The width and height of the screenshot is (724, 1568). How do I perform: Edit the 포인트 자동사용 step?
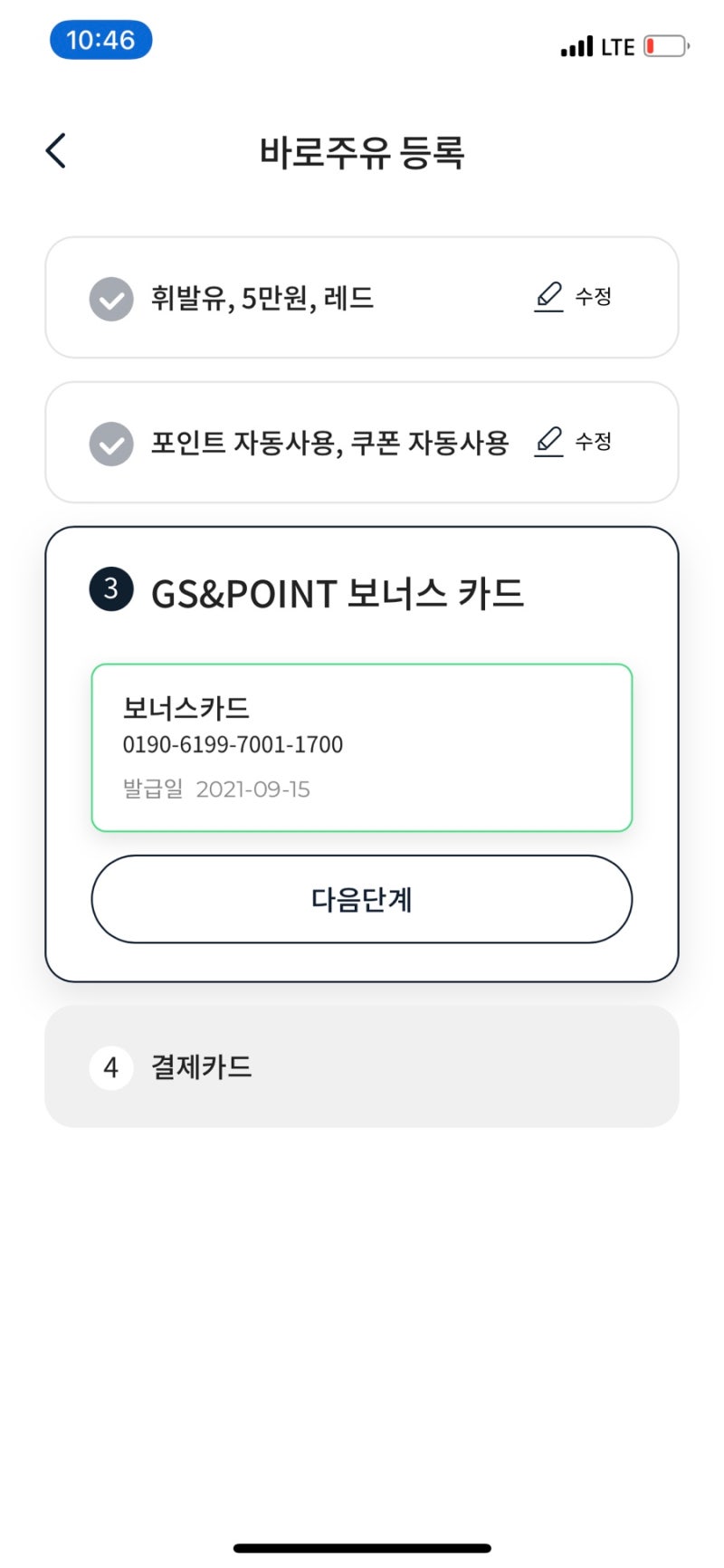573,442
